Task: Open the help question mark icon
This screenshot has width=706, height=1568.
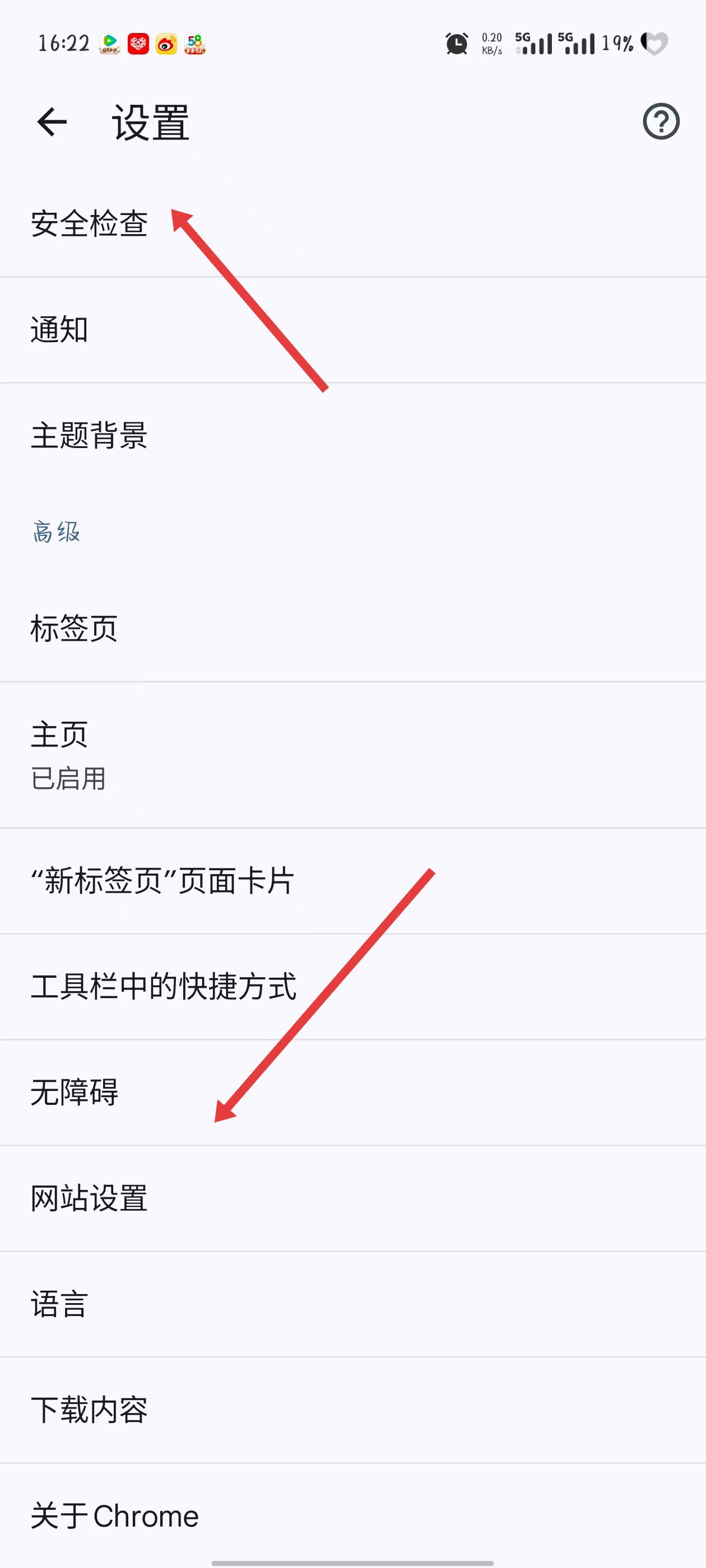Action: tap(660, 122)
